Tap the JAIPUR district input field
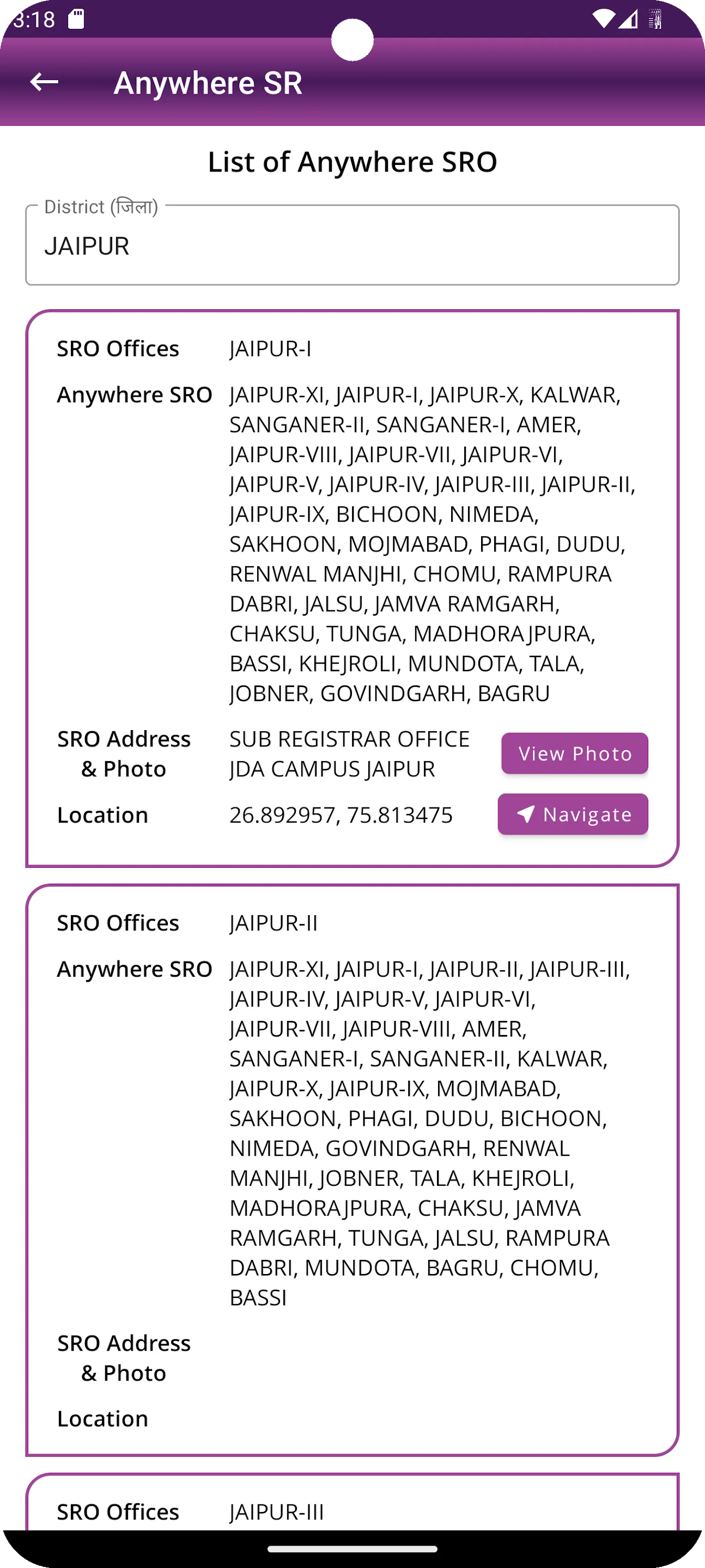Image resolution: width=705 pixels, height=1568 pixels. click(x=352, y=246)
